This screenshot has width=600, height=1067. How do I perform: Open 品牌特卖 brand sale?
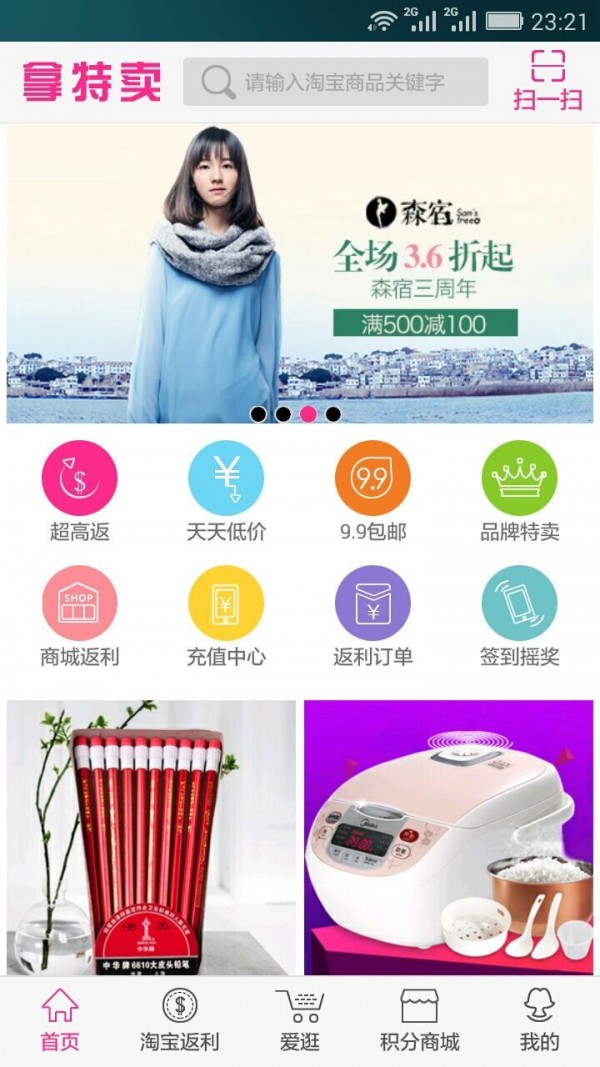tap(519, 492)
